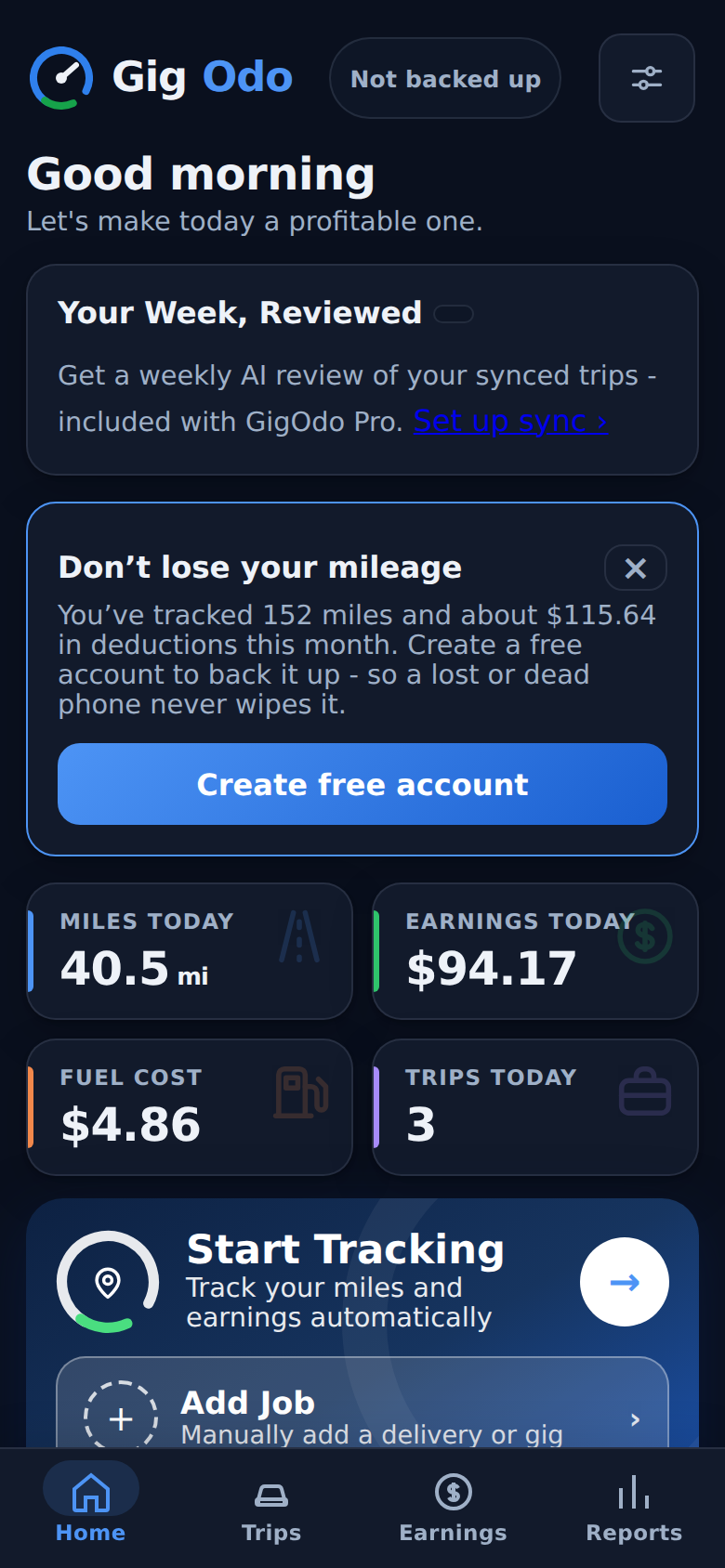Switch to the Earnings tab

453,1507
